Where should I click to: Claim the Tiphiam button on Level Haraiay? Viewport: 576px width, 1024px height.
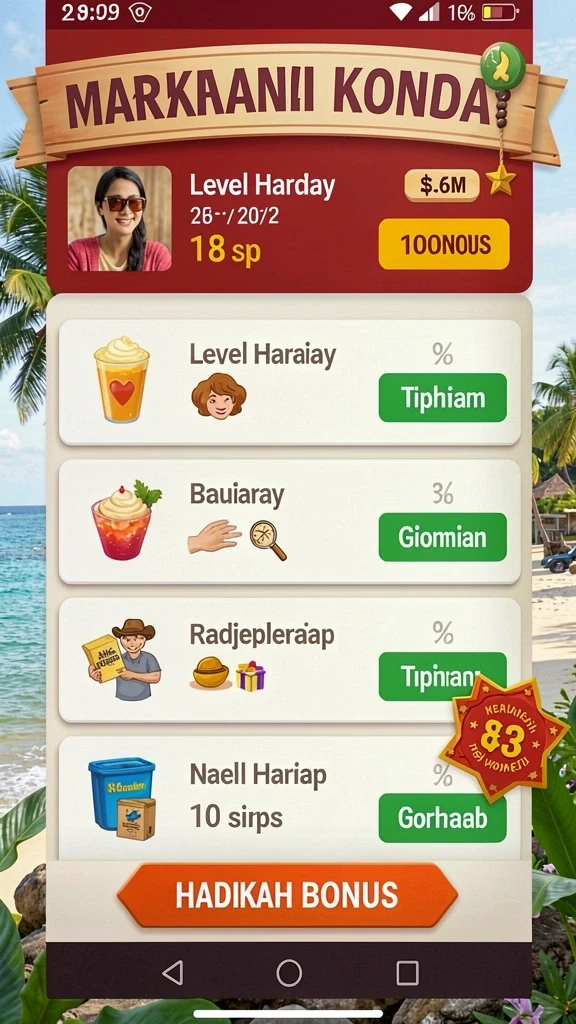click(443, 398)
